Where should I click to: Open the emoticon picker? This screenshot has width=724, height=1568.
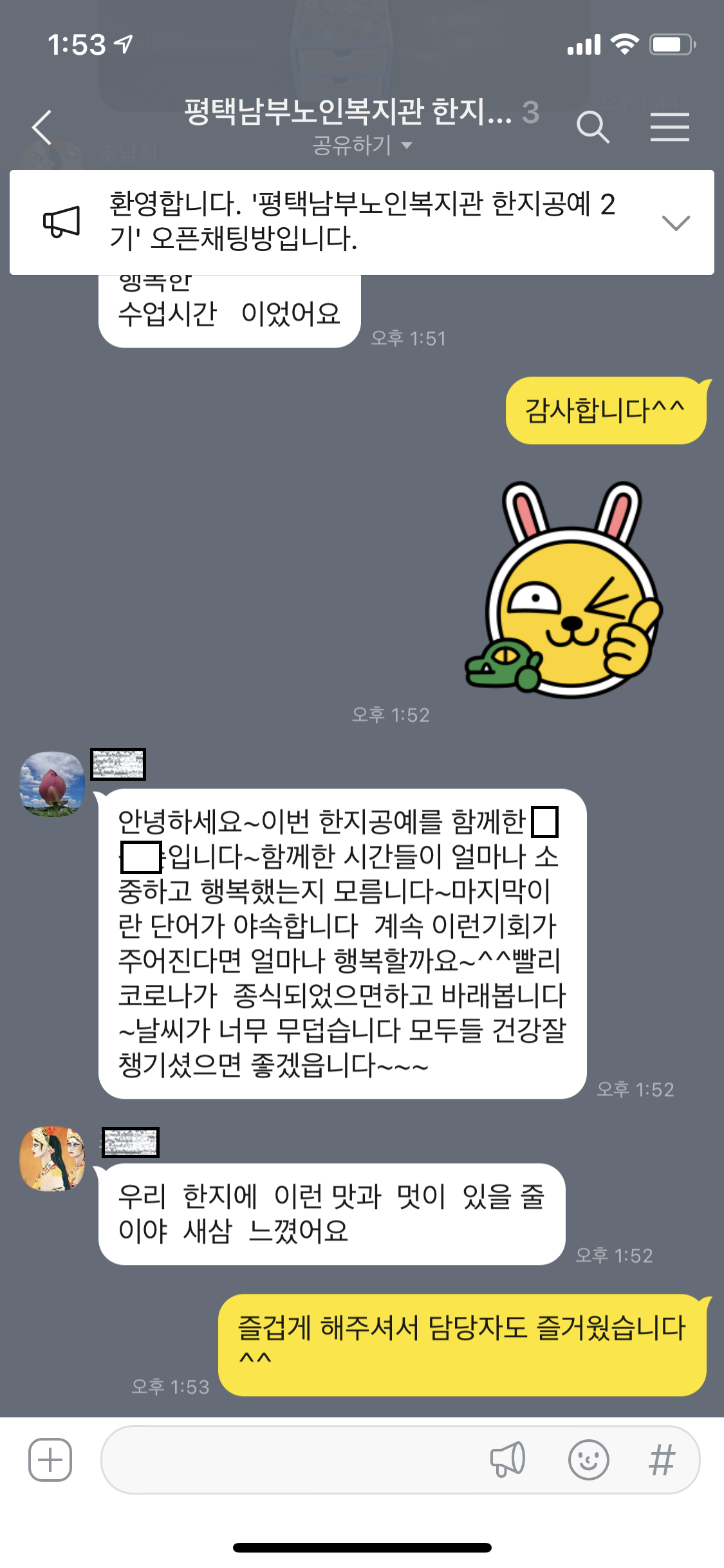pos(588,1459)
